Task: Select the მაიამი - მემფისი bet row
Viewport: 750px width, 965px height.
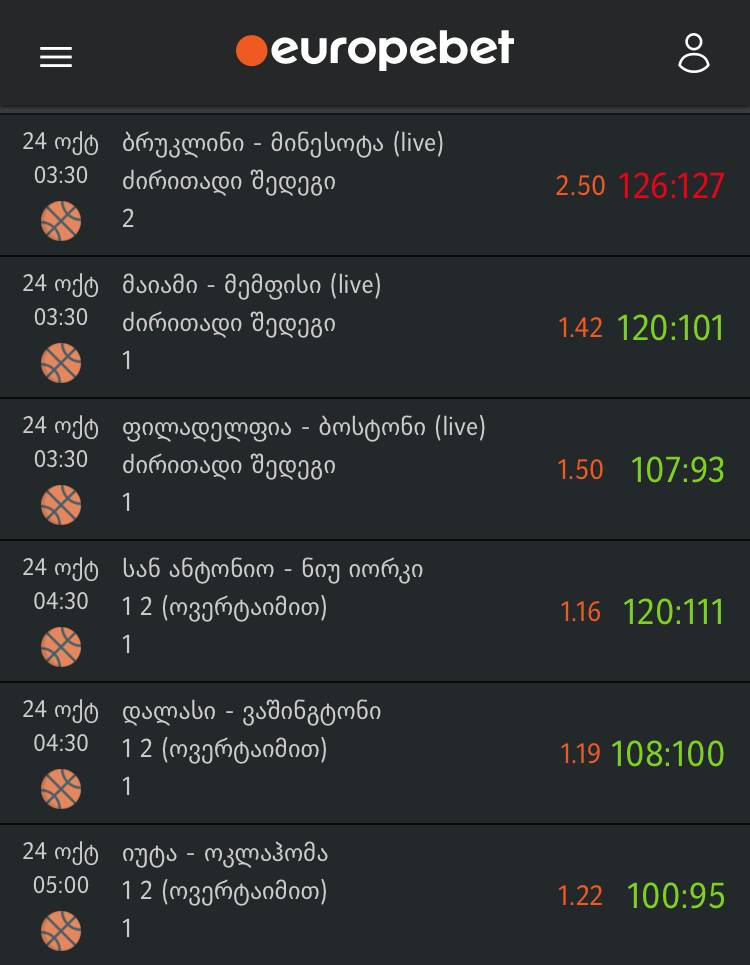Action: (x=375, y=326)
